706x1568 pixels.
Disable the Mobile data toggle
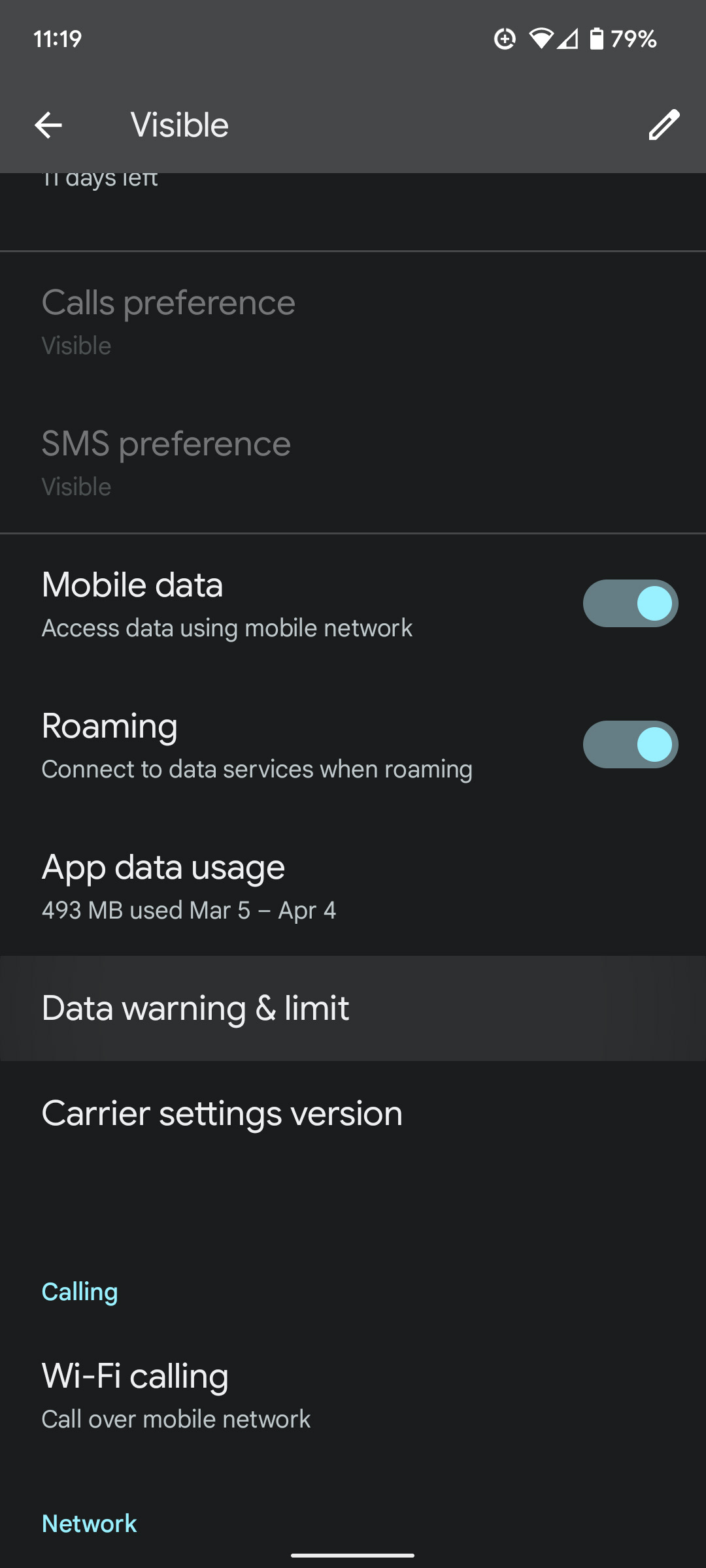[630, 604]
